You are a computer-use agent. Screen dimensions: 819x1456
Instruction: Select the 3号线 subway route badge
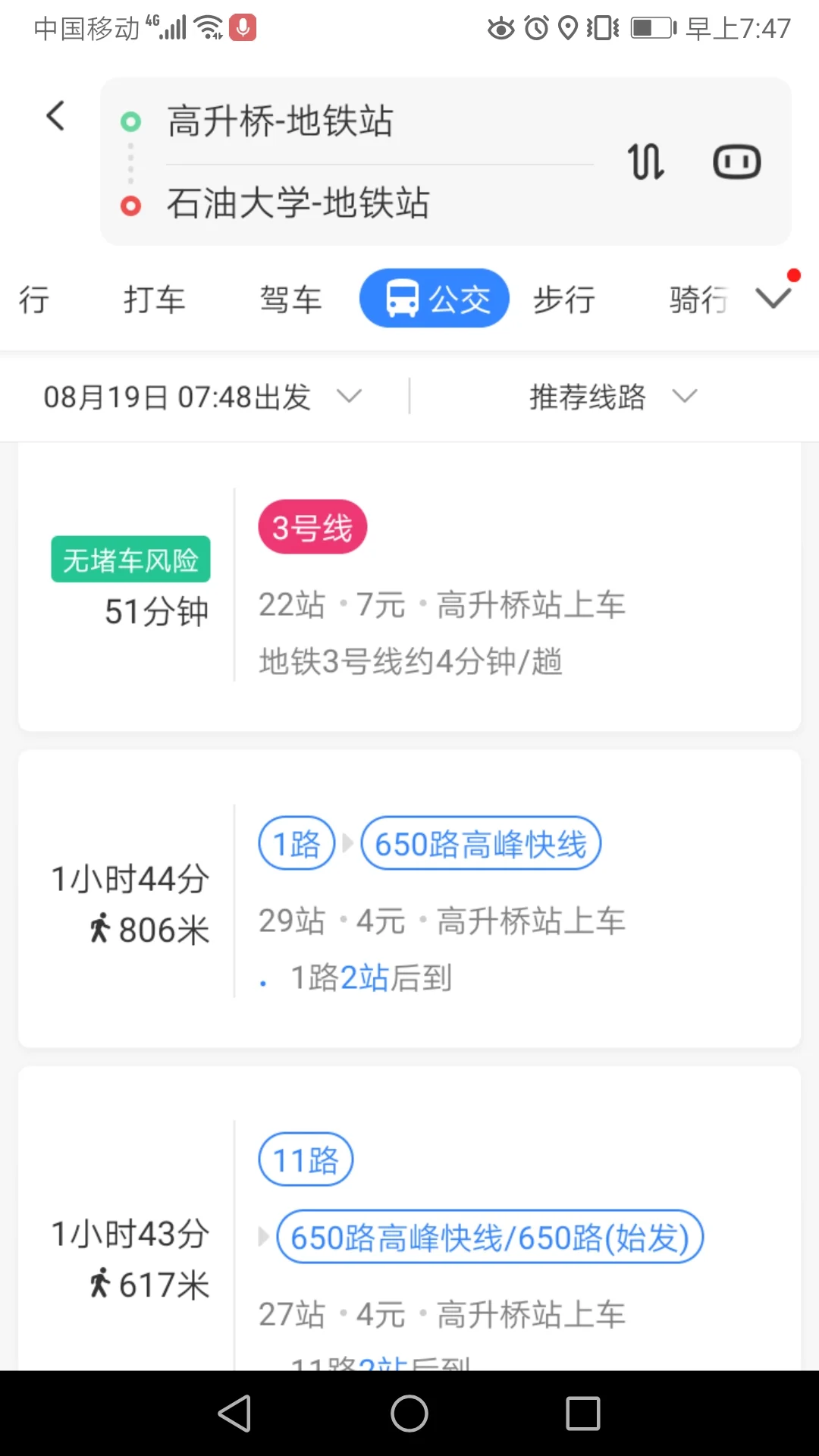coord(312,526)
